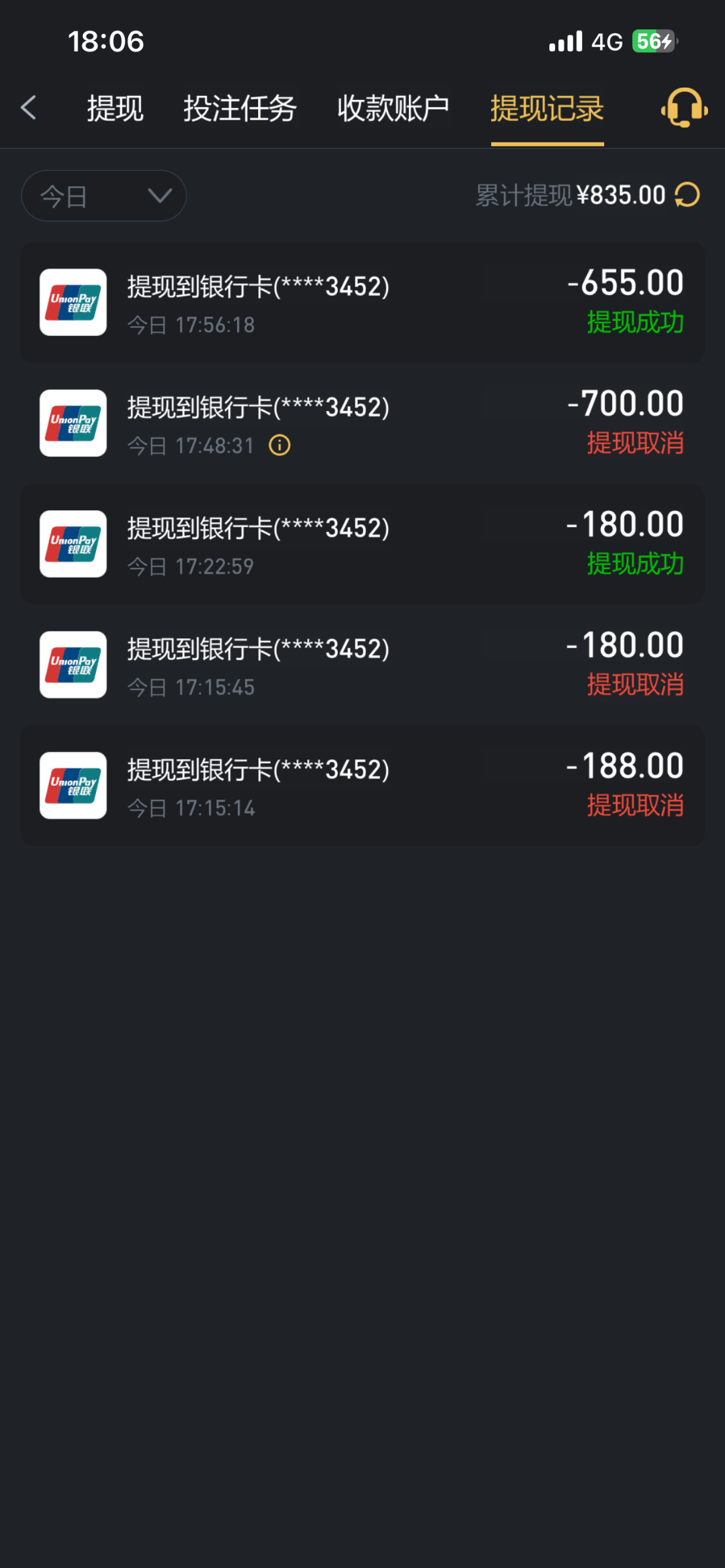Tap the back arrow at top left
The width and height of the screenshot is (725, 1568).
click(28, 108)
